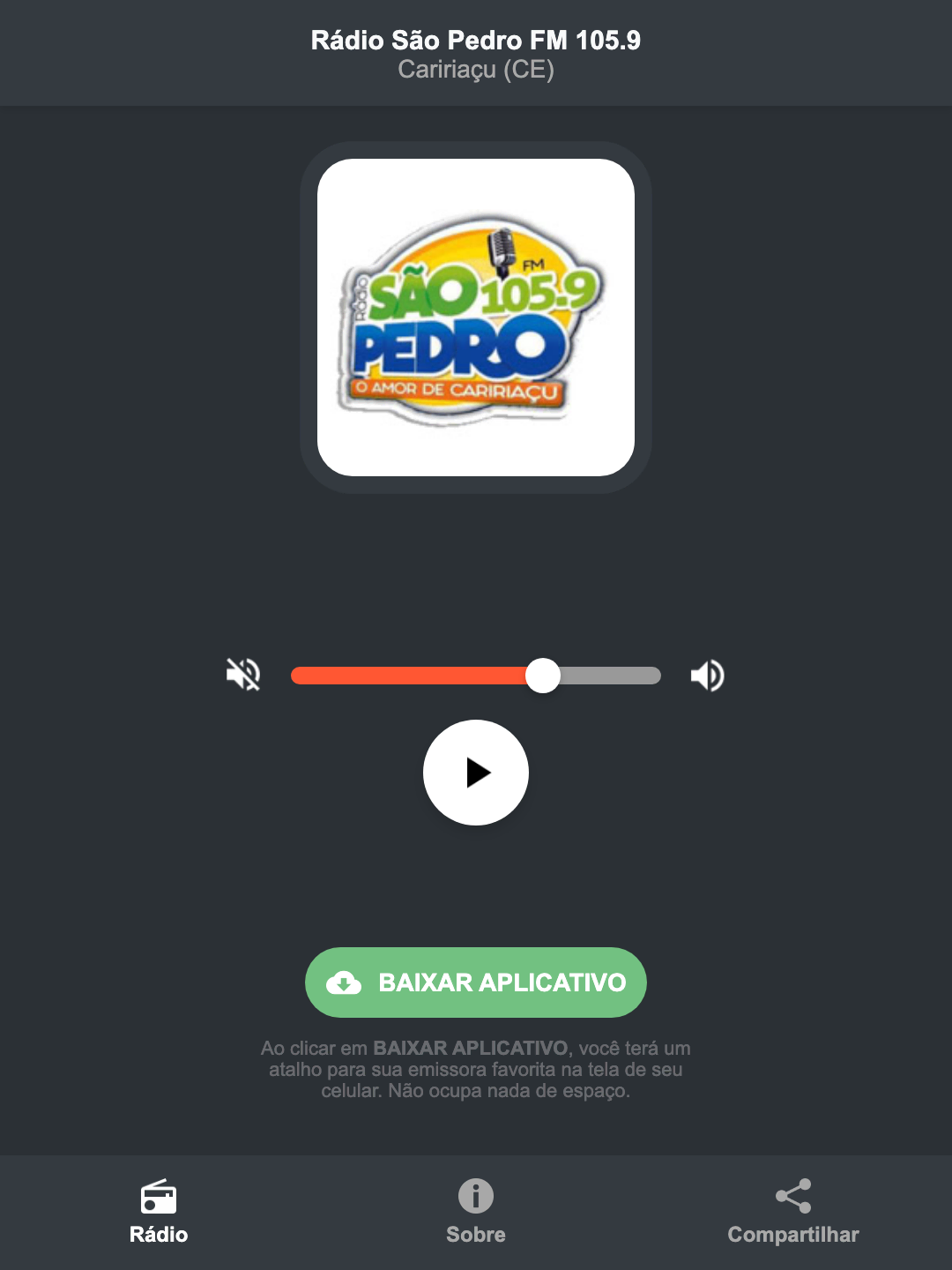
Task: Click the red filled portion of the volume bar
Action: tap(405, 675)
